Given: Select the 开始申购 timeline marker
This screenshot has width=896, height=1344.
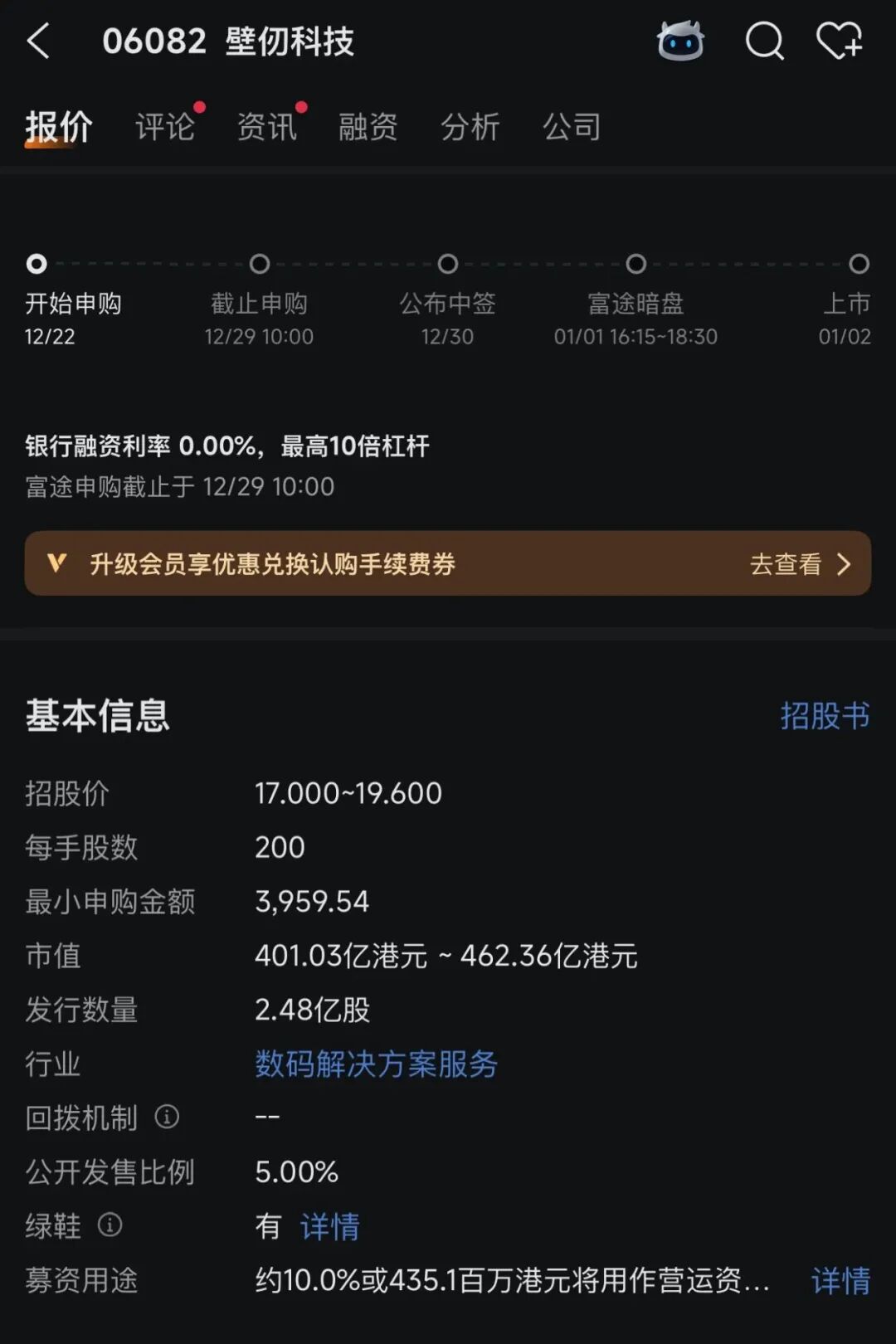Looking at the screenshot, I should point(35,264).
